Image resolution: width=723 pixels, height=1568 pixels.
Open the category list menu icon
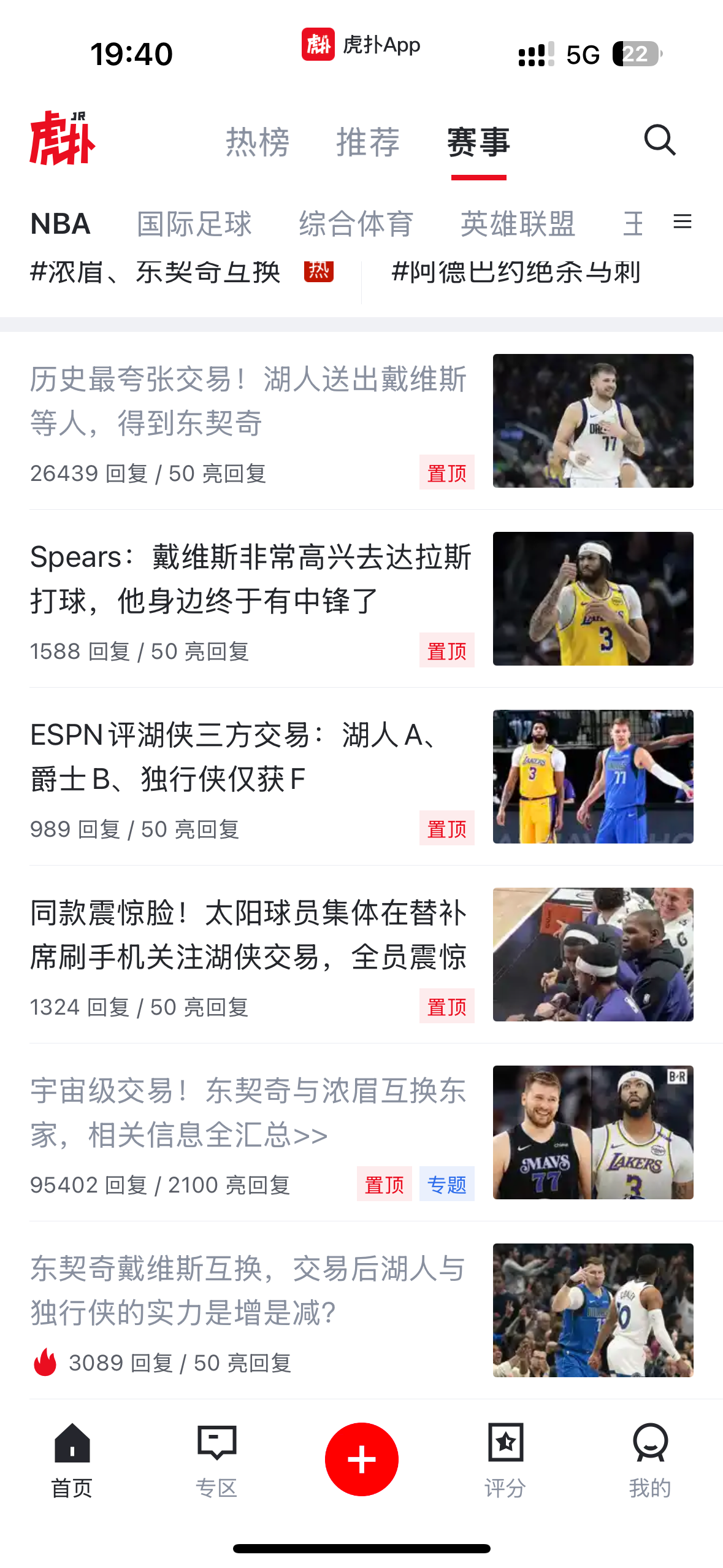click(x=682, y=221)
